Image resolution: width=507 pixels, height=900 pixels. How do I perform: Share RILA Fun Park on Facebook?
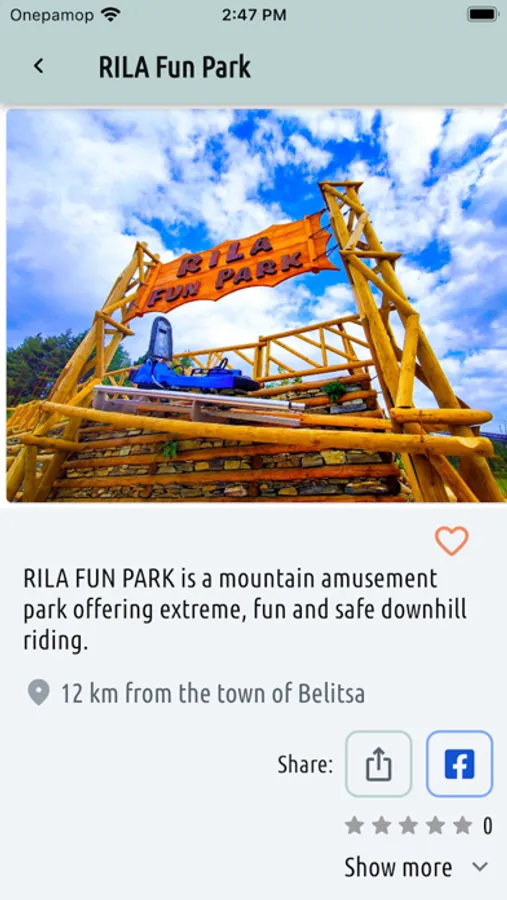tap(459, 764)
